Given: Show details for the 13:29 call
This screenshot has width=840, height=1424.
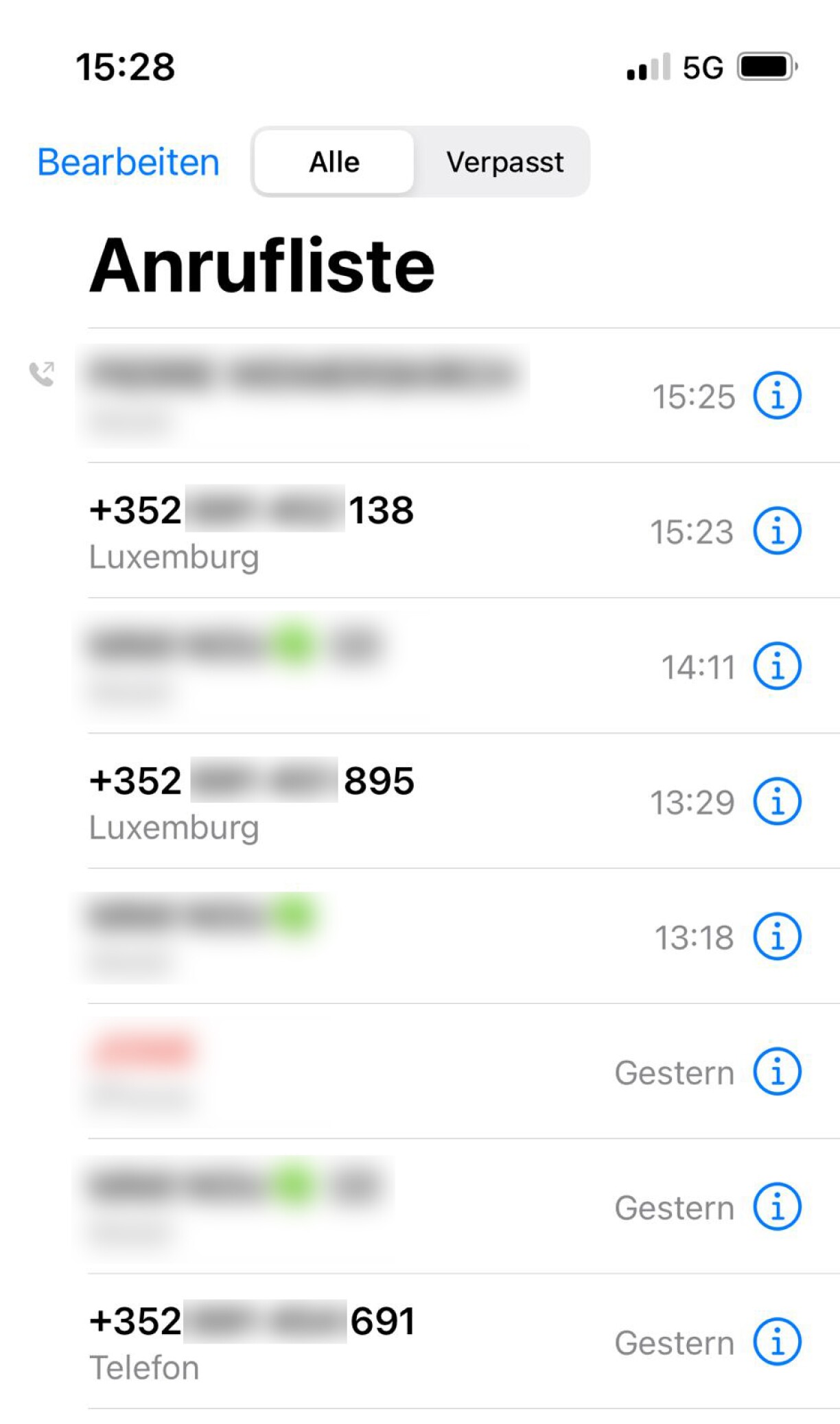Looking at the screenshot, I should click(x=777, y=801).
